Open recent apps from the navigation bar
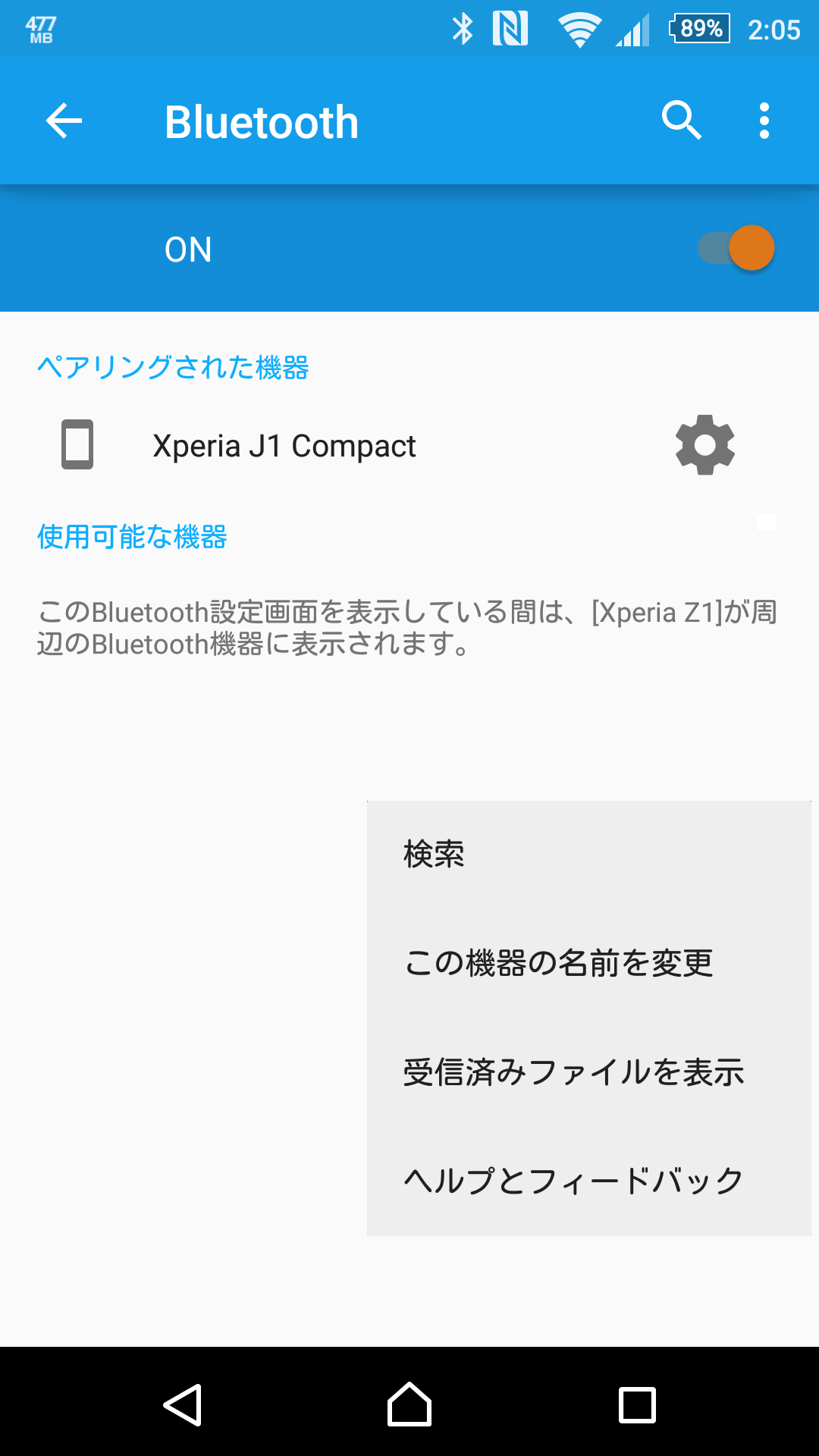The image size is (819, 1456). (637, 1405)
